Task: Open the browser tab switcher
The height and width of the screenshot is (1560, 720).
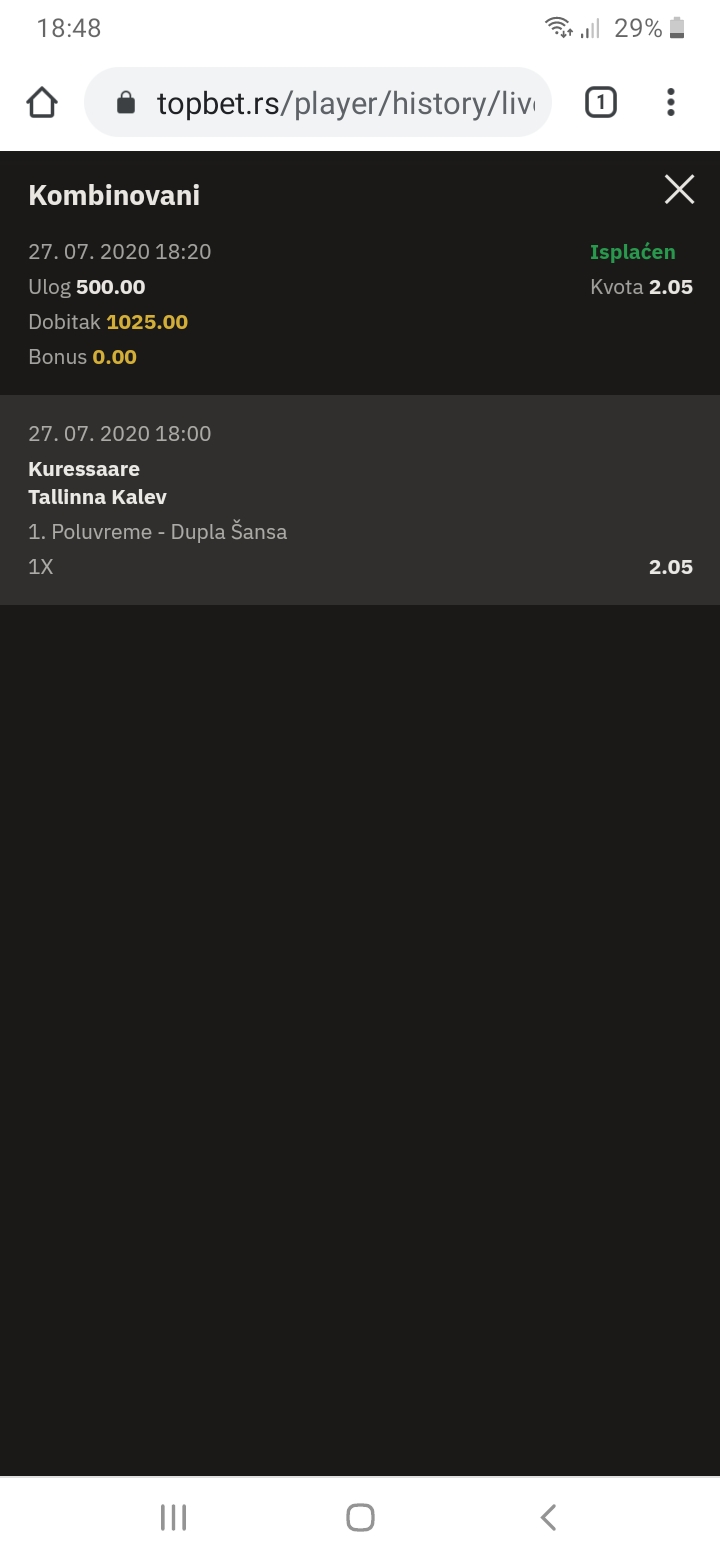Action: coord(601,102)
